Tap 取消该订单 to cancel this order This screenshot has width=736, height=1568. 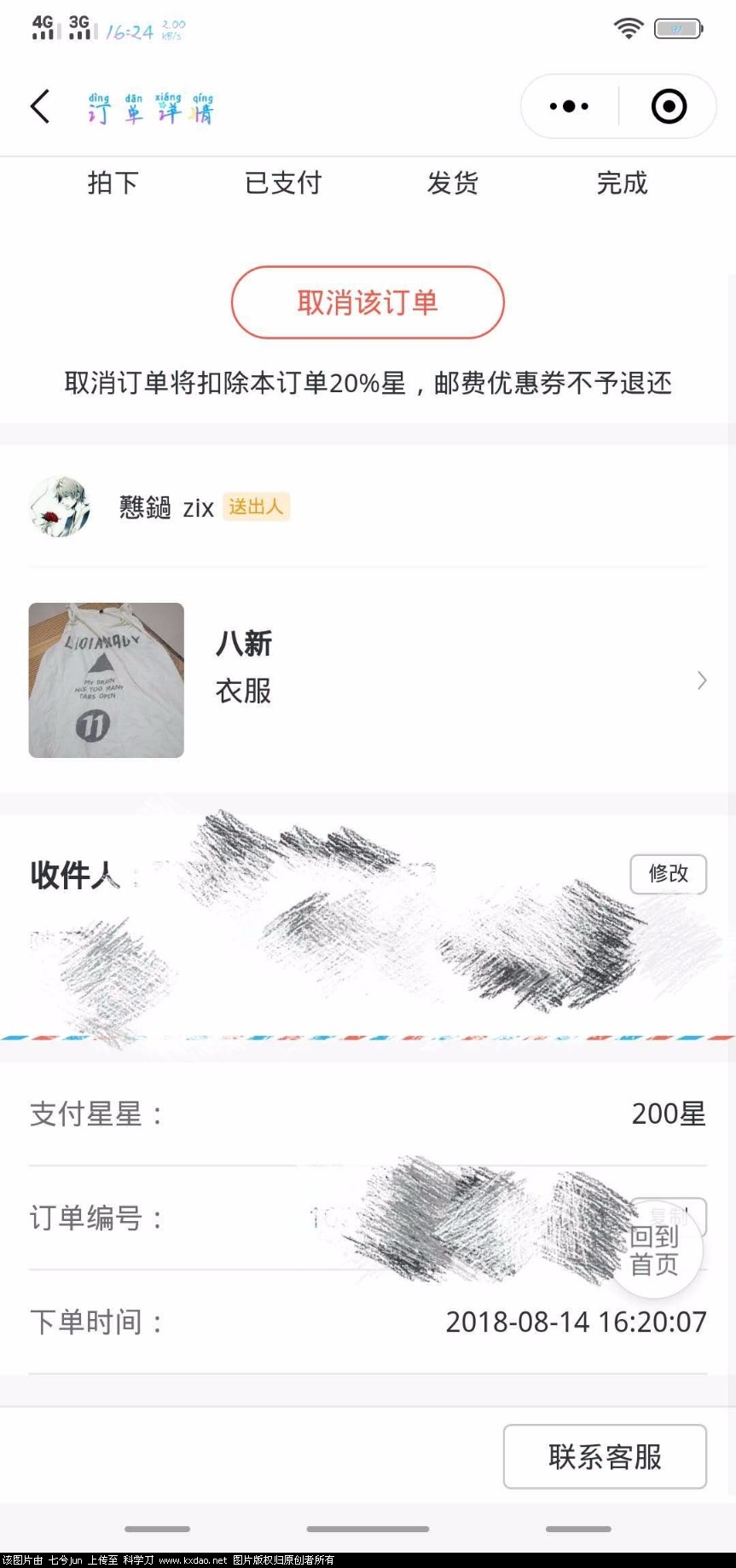368,303
